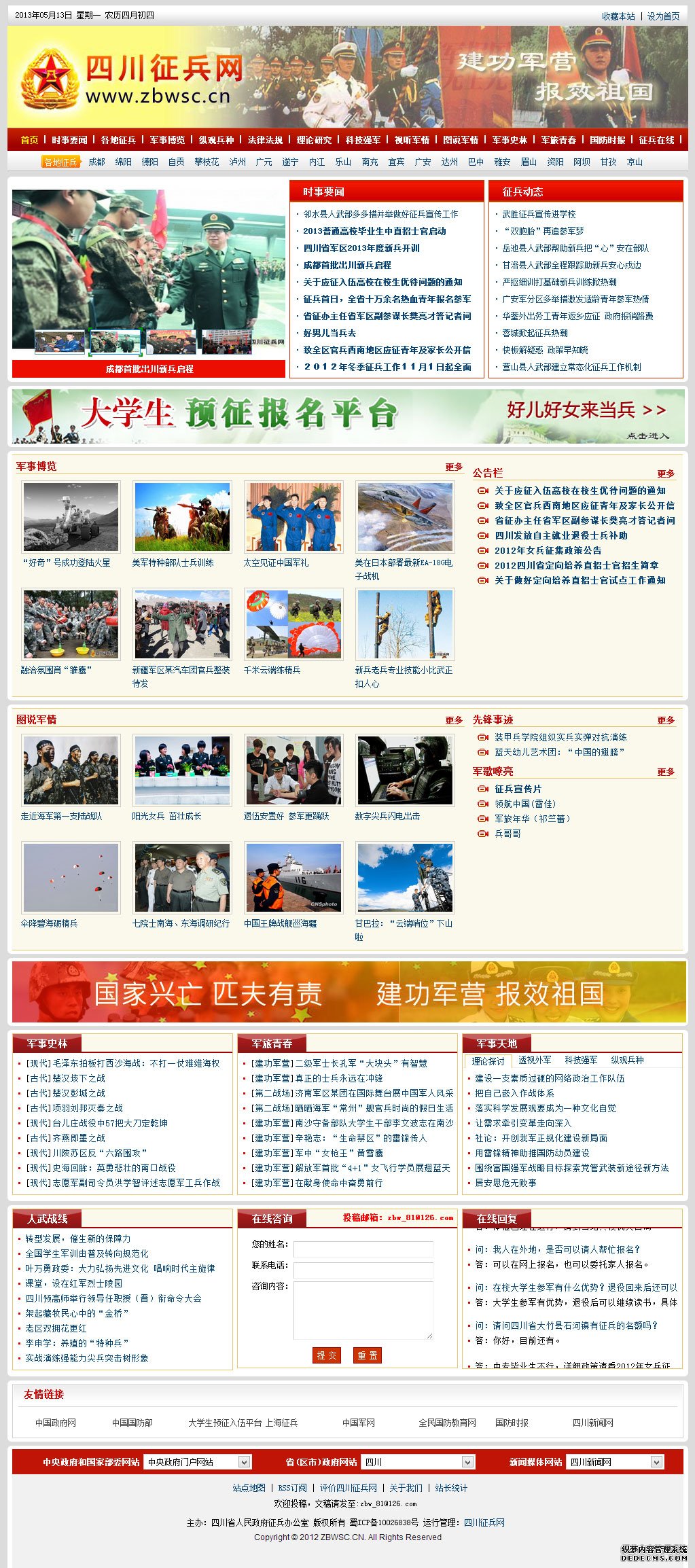Clear the form using the 重置 button
Screen dimensions: 695x1568
click(368, 1355)
